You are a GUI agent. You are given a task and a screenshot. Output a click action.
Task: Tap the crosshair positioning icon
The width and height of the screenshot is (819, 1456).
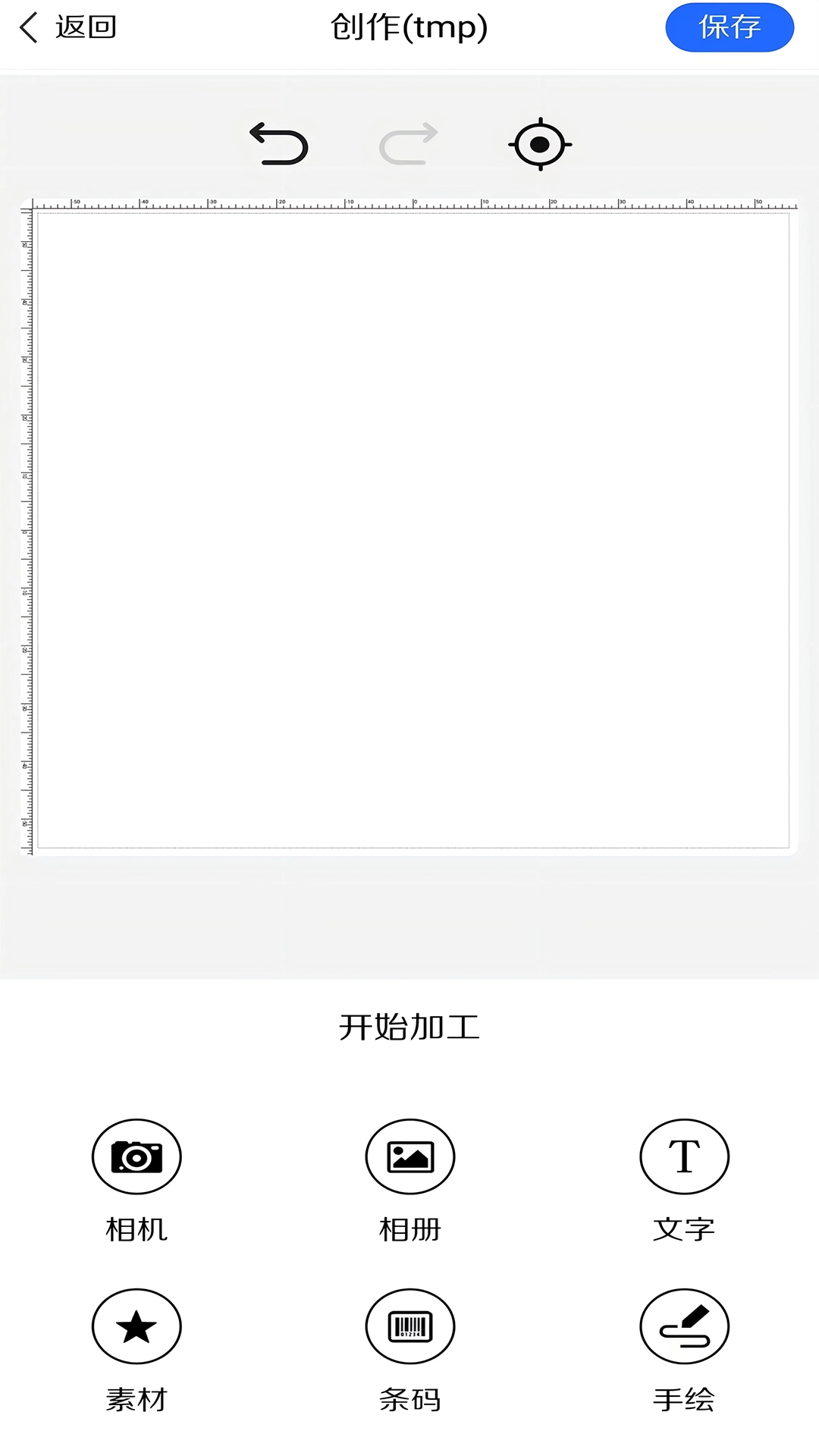[x=540, y=144]
